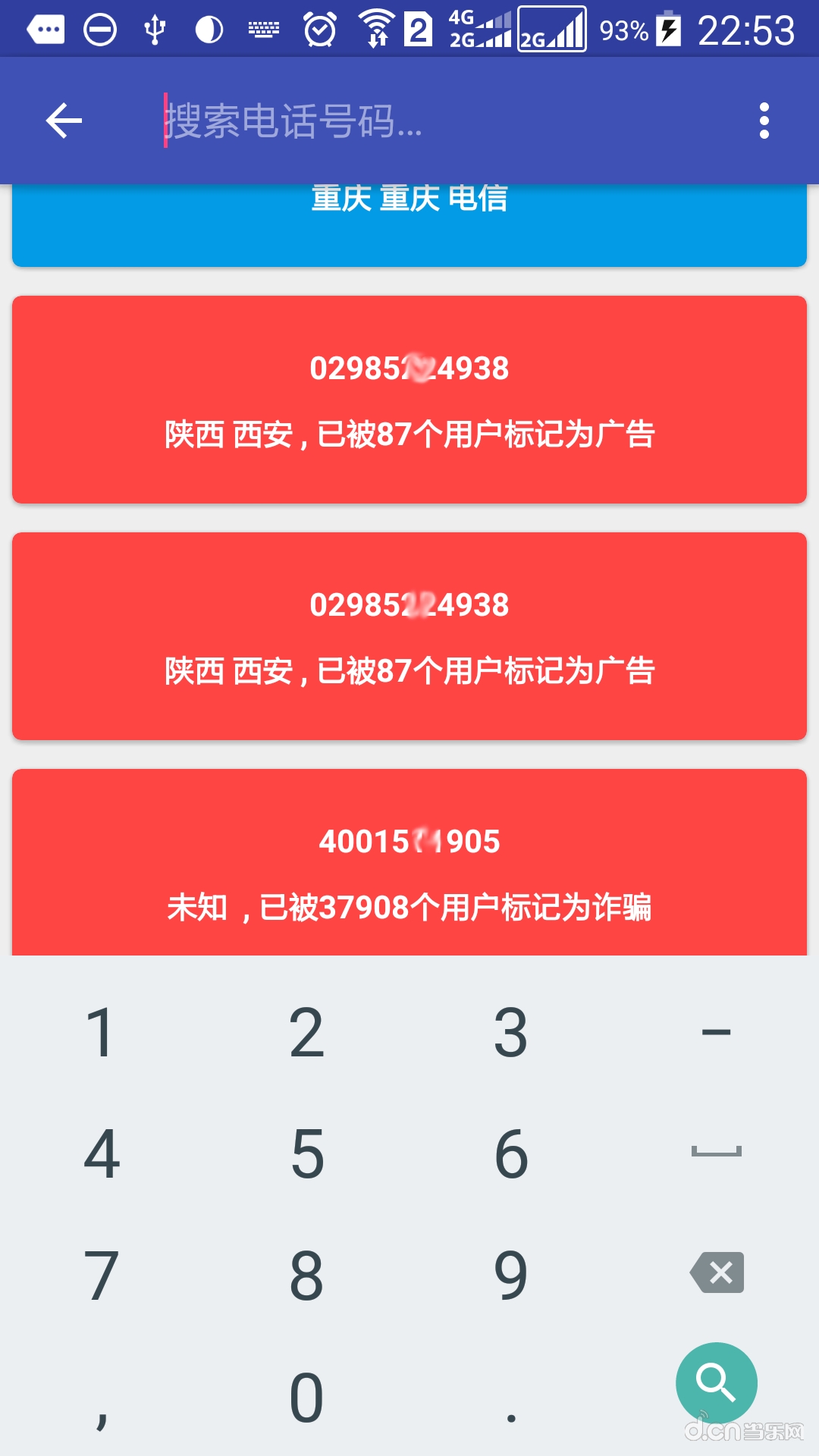Open the first 陕西 西安 advertisement number card

[409, 398]
